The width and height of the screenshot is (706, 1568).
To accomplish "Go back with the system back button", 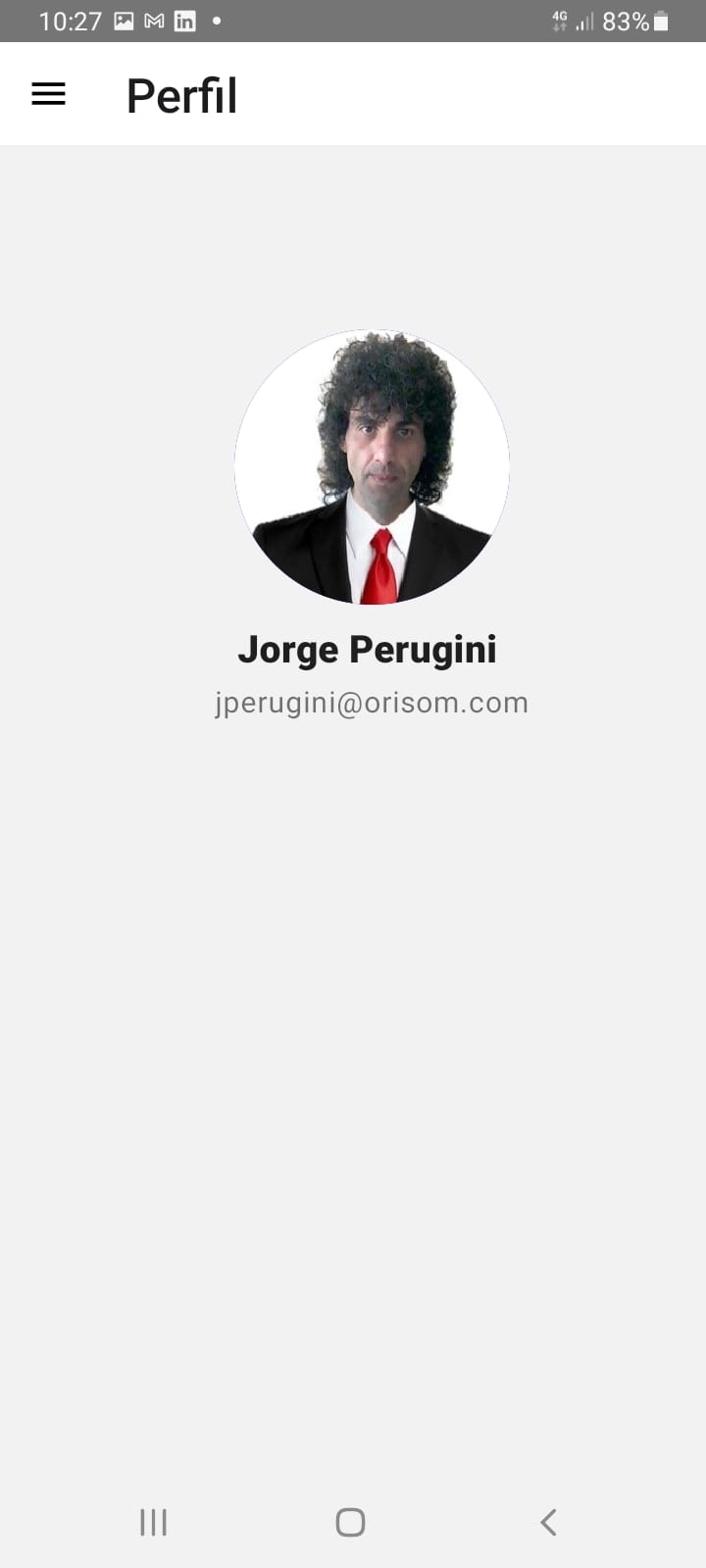I will tap(548, 1522).
